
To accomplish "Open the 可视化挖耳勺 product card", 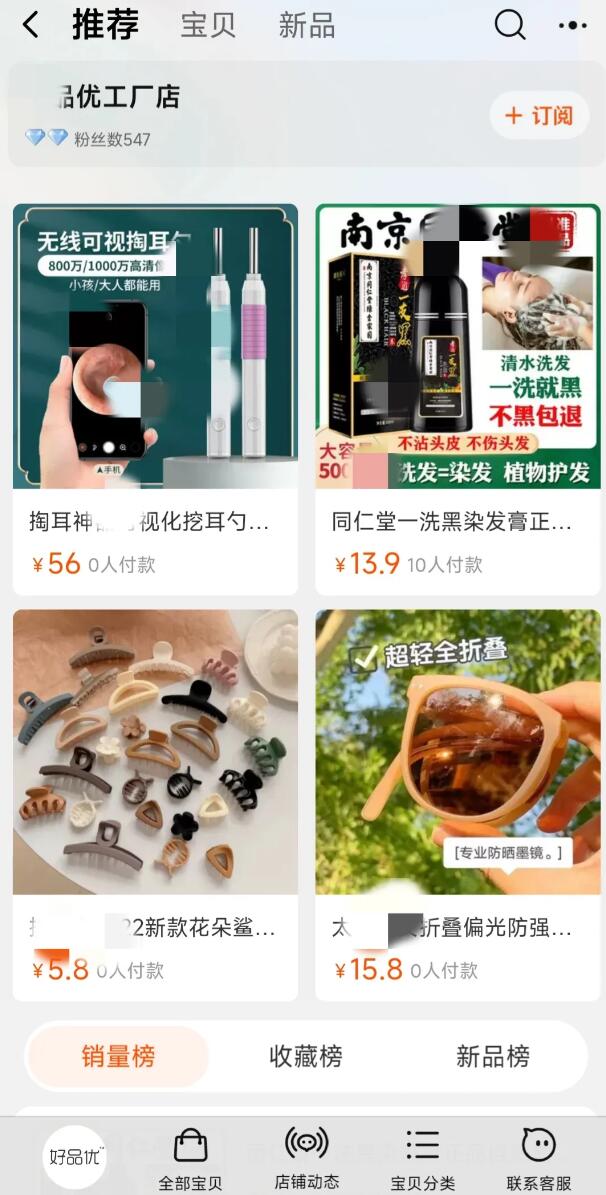I will click(155, 400).
